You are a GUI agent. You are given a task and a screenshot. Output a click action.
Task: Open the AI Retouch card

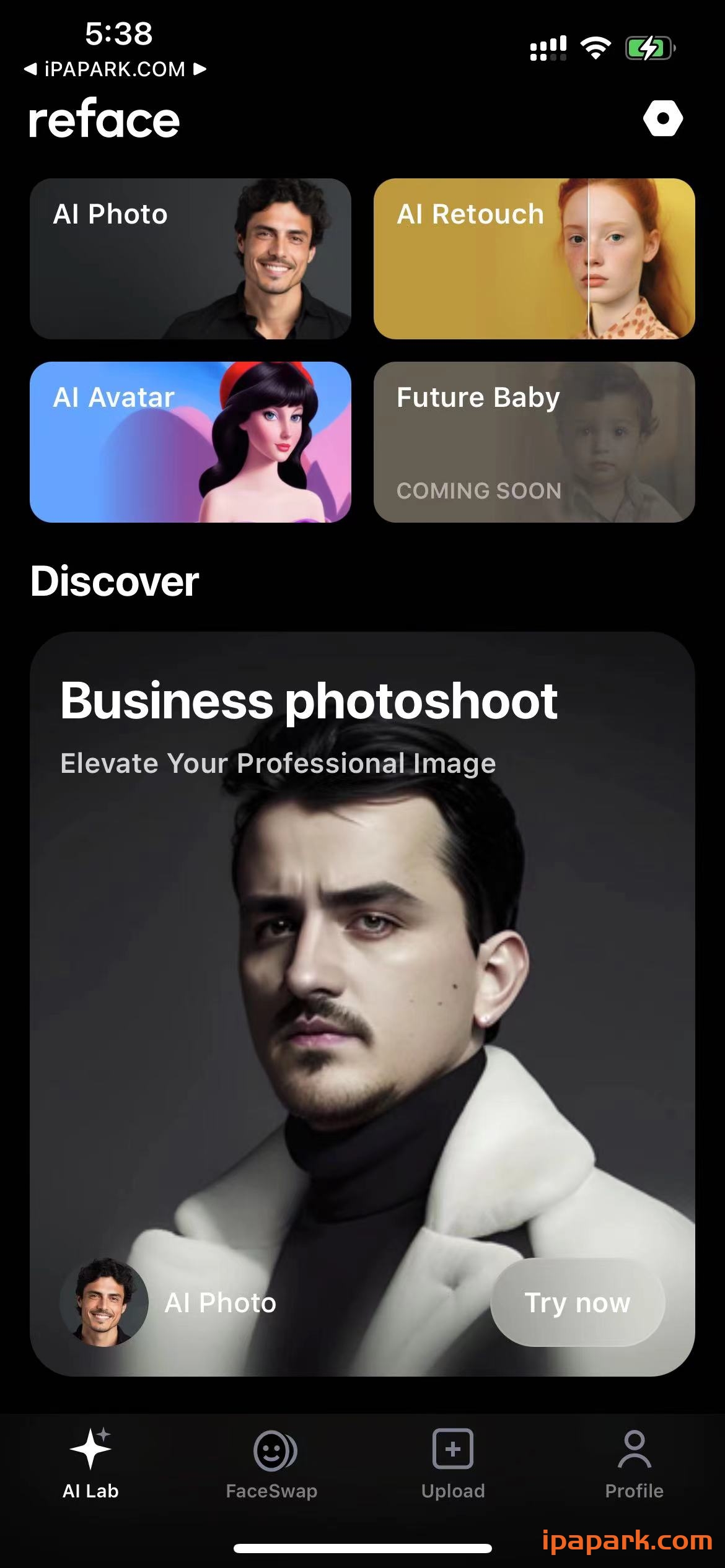coord(534,259)
